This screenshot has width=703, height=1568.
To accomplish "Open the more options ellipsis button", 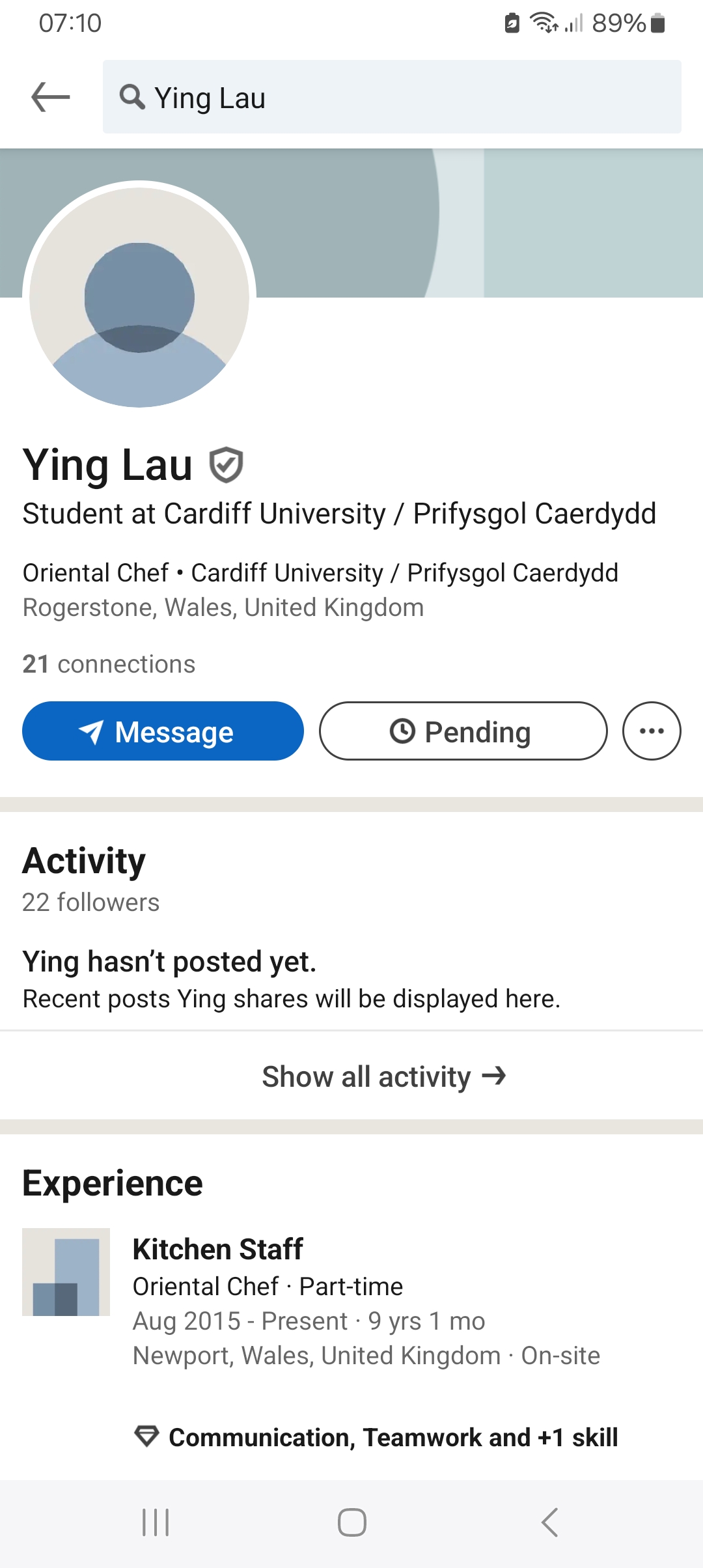I will (652, 731).
